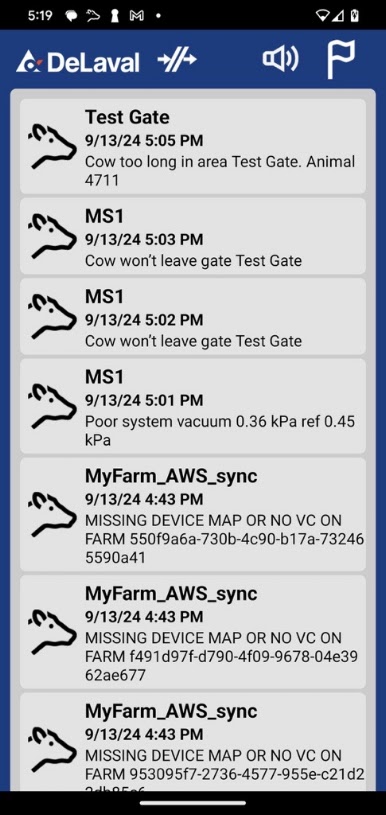Open MyFarm_AWS_sync alert for farm 953095f7
Screen dimensions: 386x815
tap(193, 742)
